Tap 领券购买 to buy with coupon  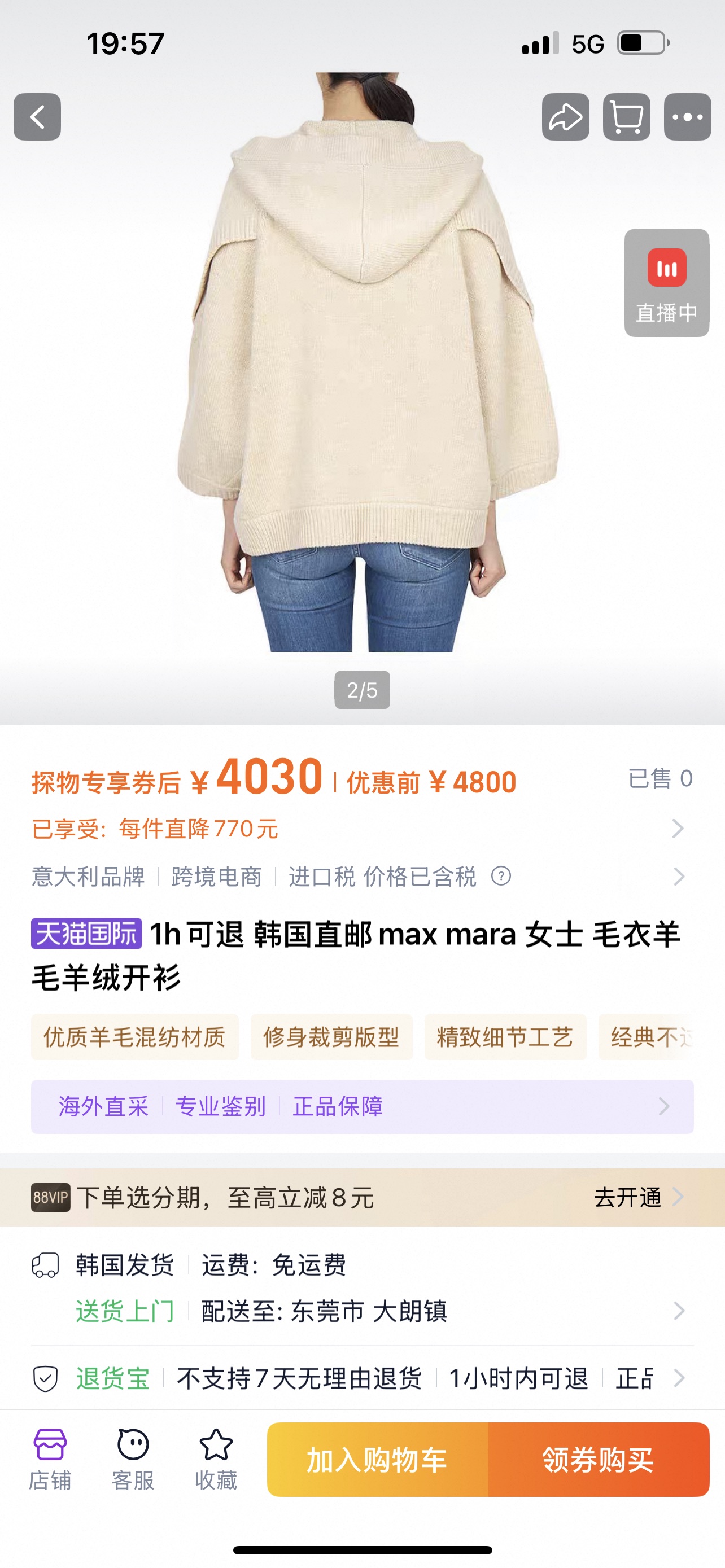click(x=599, y=1460)
